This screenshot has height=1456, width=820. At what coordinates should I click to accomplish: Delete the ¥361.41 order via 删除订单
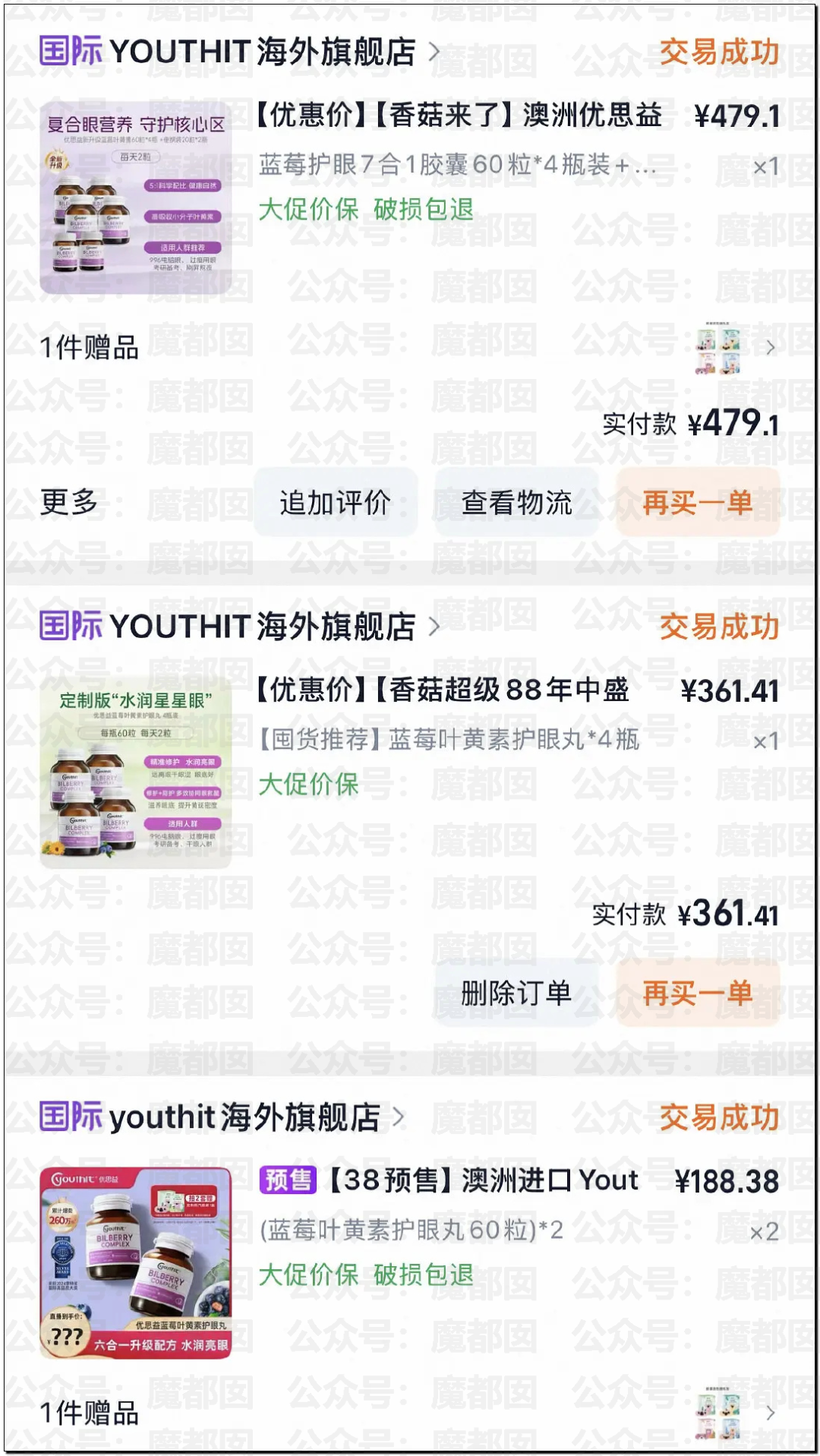[516, 993]
